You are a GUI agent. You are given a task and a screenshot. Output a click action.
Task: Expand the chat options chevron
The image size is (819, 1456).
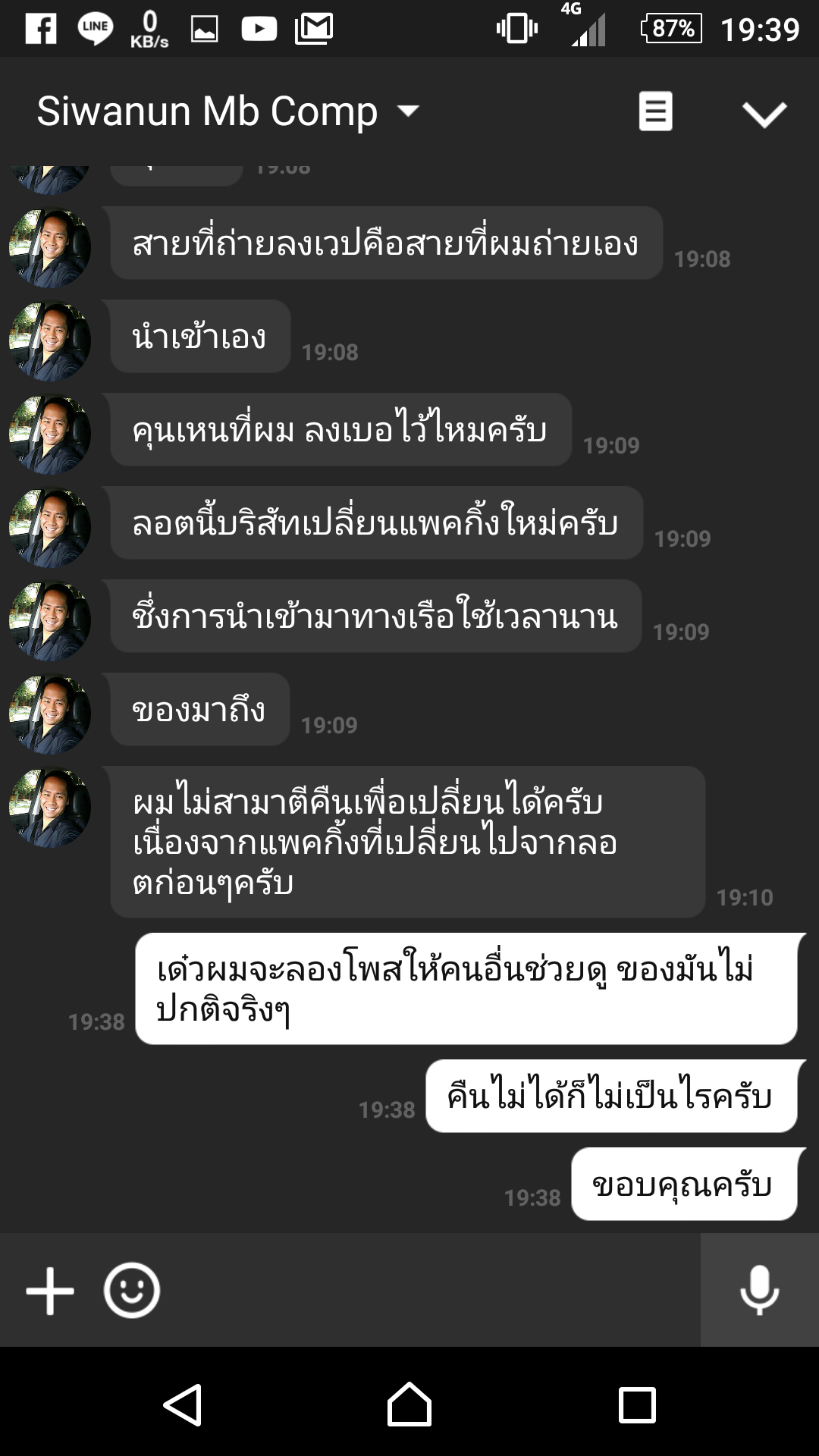point(764,114)
